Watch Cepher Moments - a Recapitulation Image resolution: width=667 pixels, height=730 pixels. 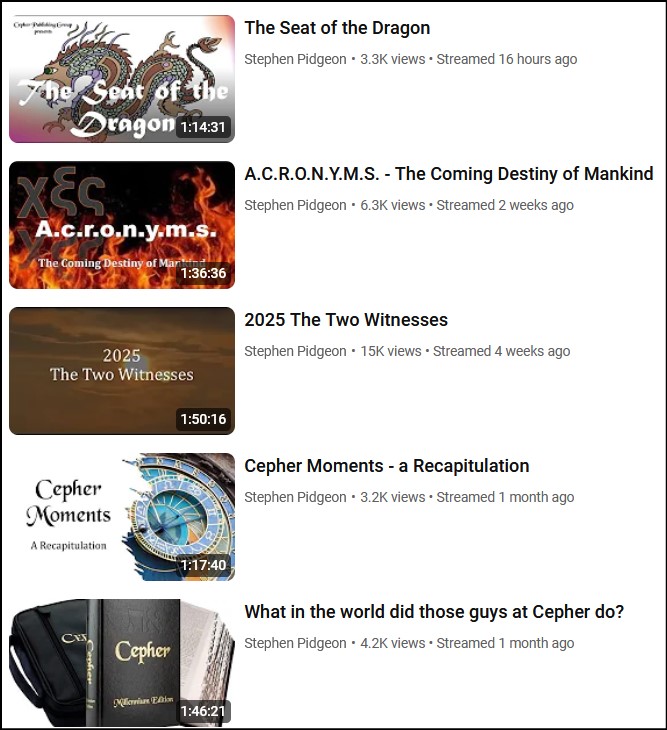[386, 466]
